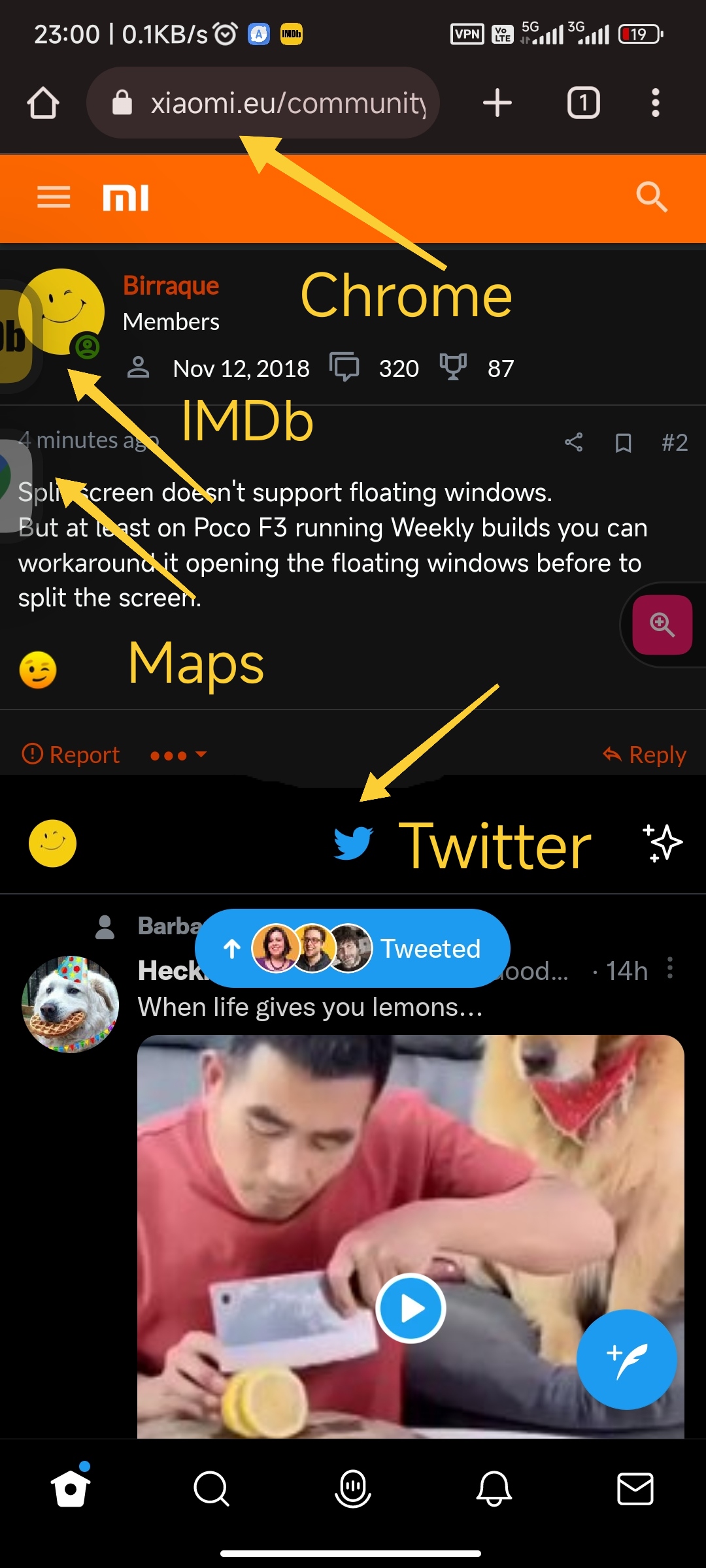Expand the three-dot post options dropdown
The image size is (706, 1568).
(x=178, y=755)
